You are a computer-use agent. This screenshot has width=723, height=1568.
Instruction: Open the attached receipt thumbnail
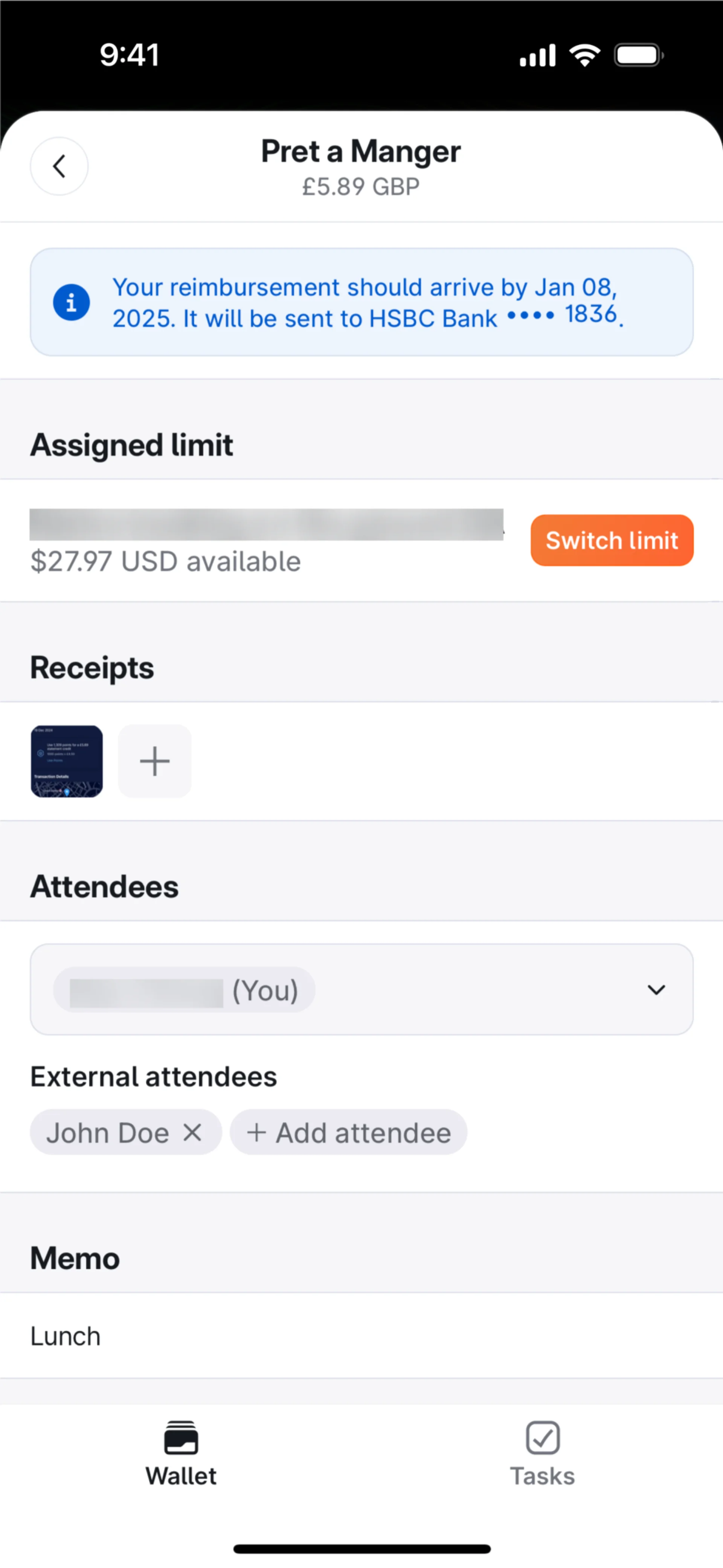click(x=67, y=761)
